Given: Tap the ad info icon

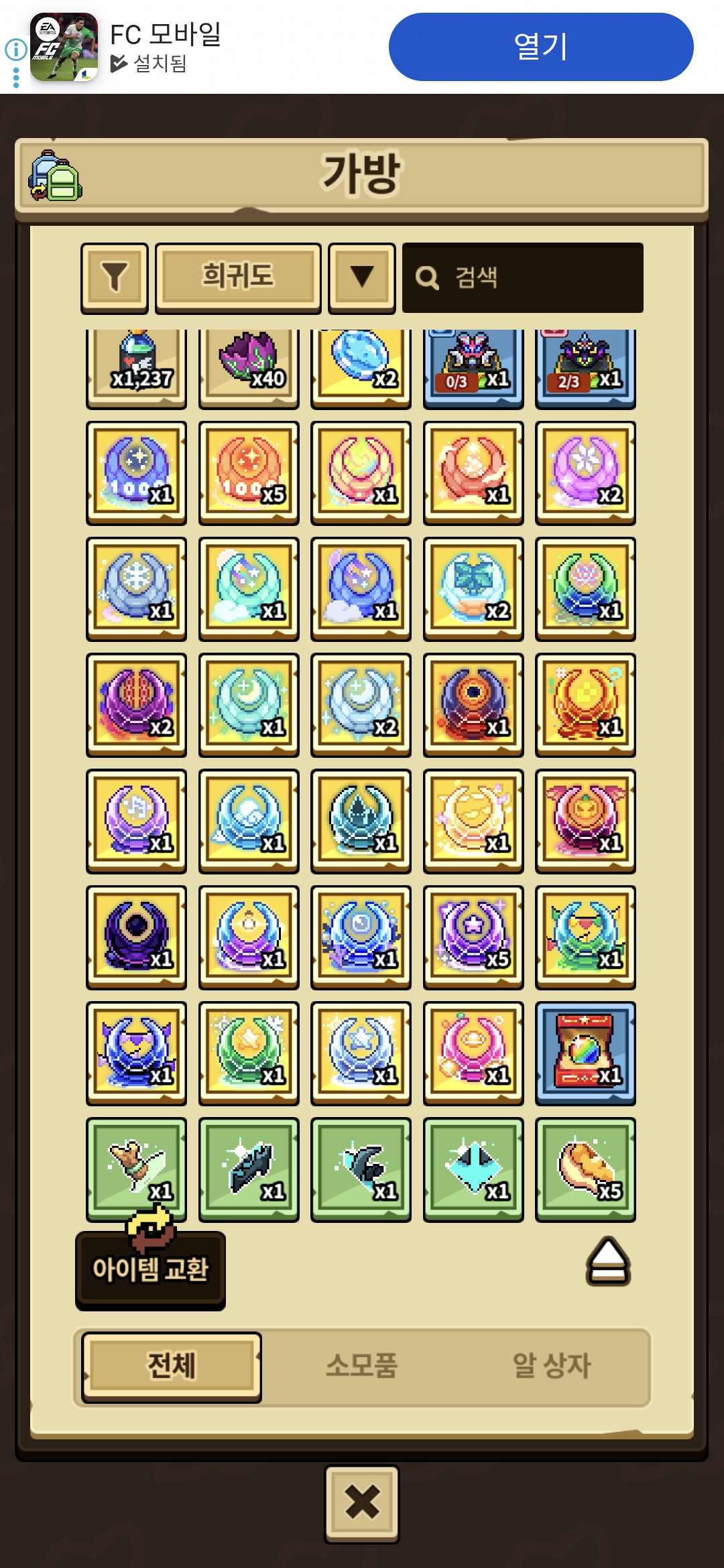Looking at the screenshot, I should (16, 49).
